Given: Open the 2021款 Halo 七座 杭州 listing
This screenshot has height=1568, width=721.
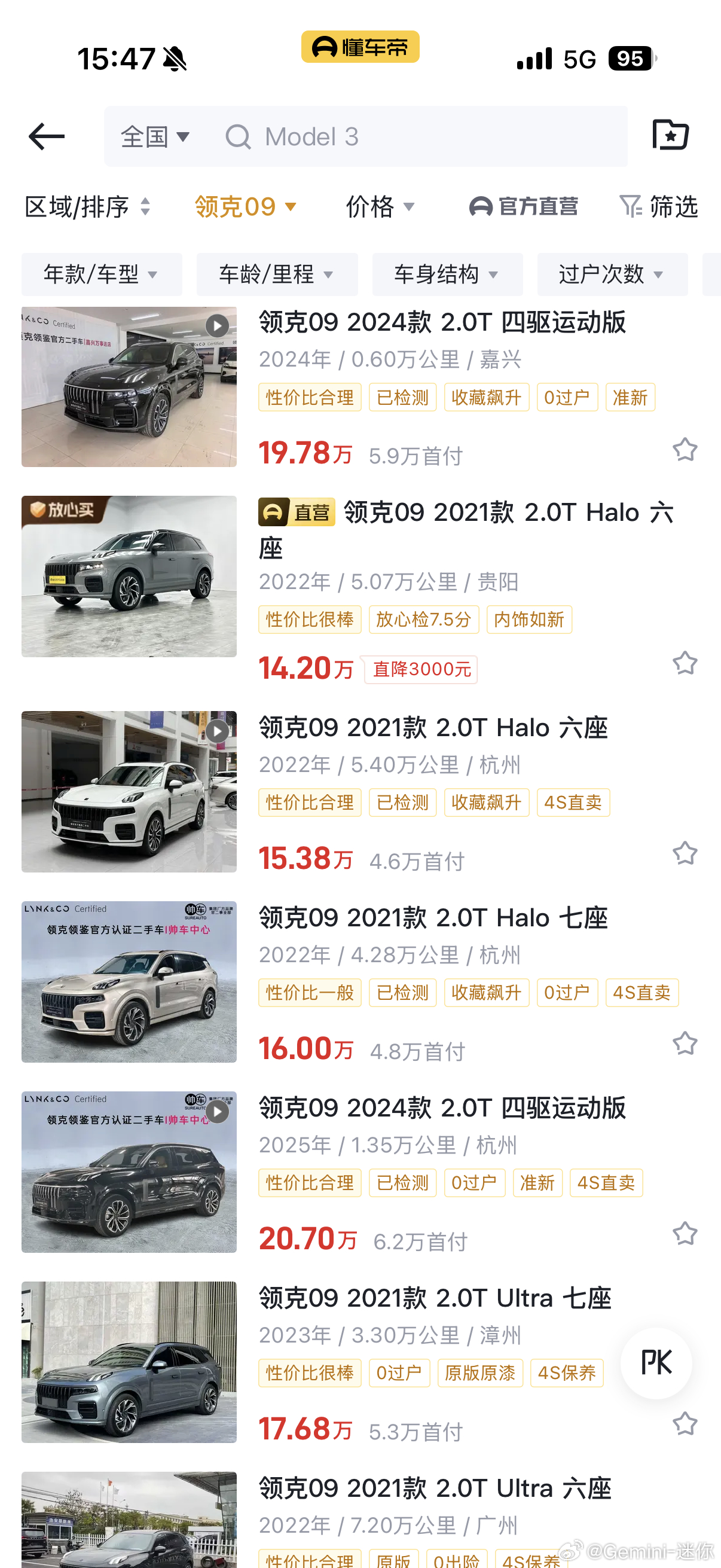Looking at the screenshot, I should 433,918.
